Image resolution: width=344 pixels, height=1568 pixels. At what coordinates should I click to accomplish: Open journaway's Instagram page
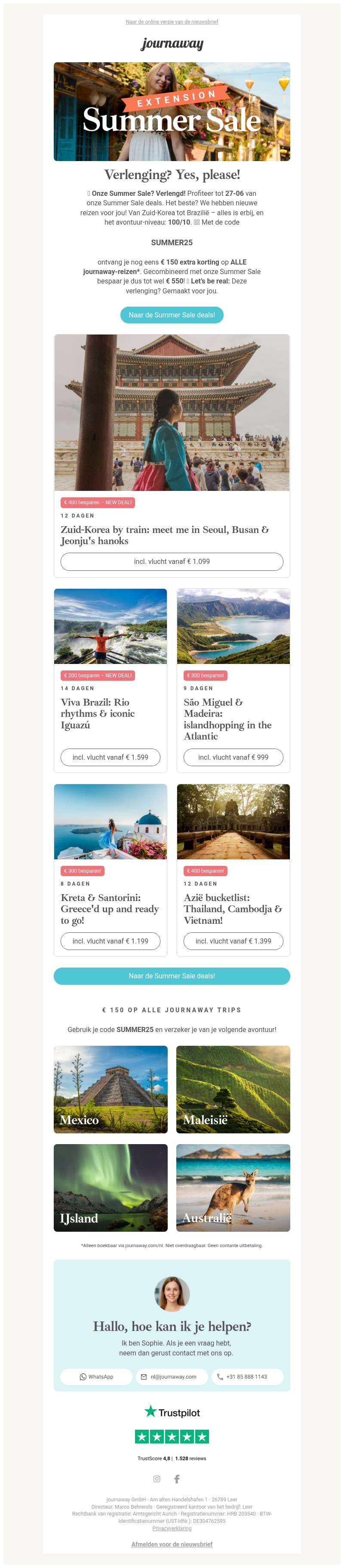click(x=157, y=1479)
